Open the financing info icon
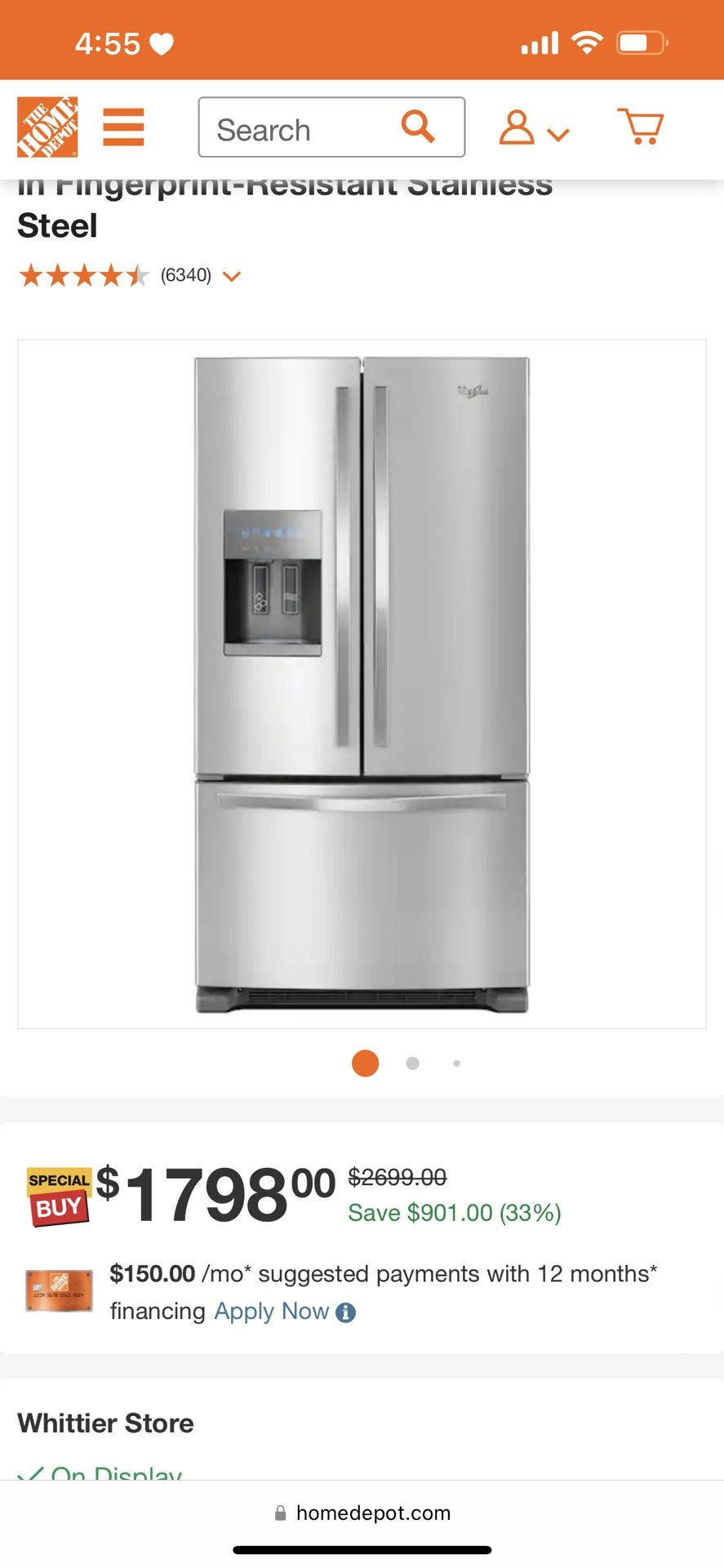 coord(346,1312)
